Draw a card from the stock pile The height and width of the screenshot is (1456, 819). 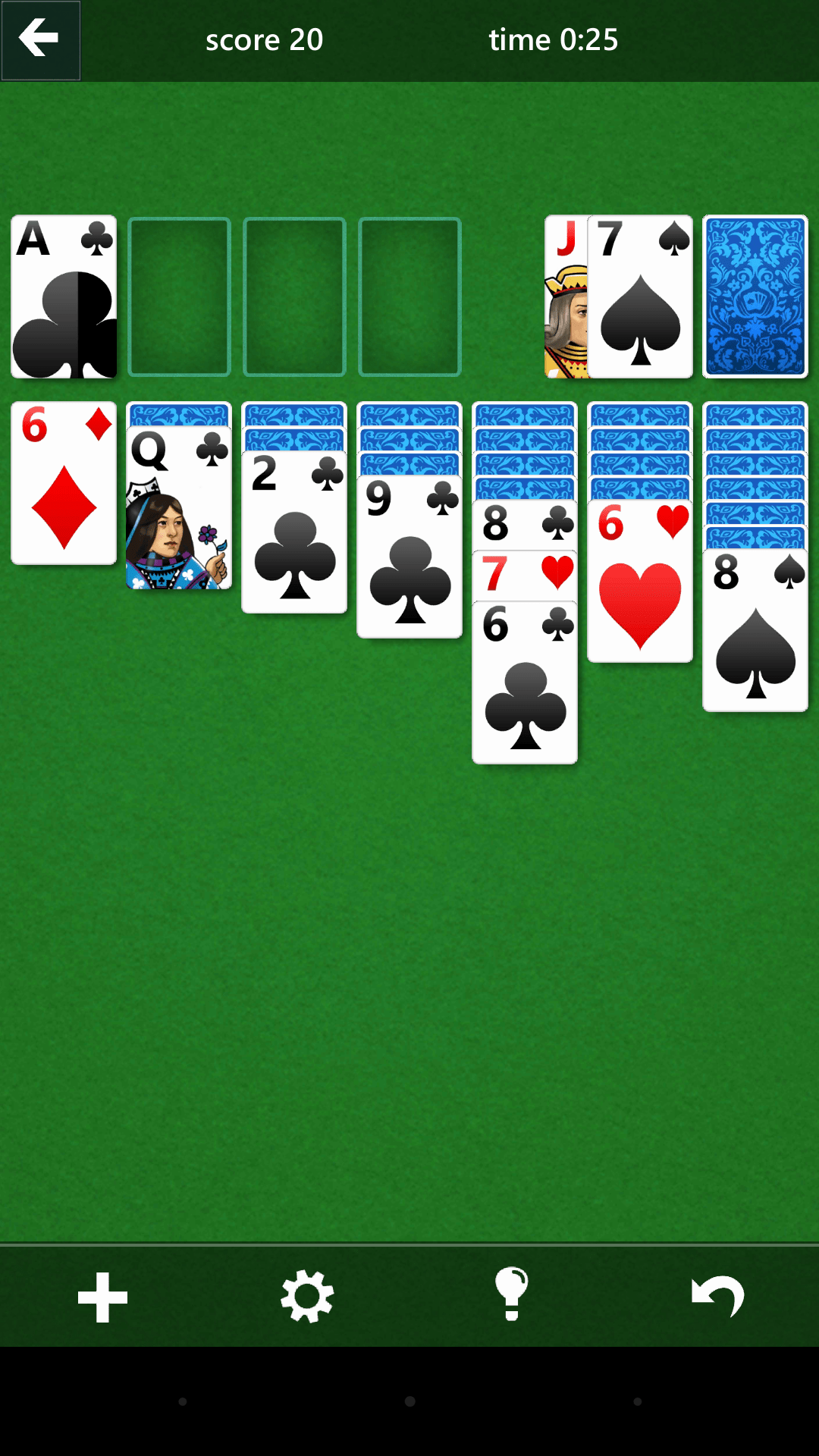(755, 297)
